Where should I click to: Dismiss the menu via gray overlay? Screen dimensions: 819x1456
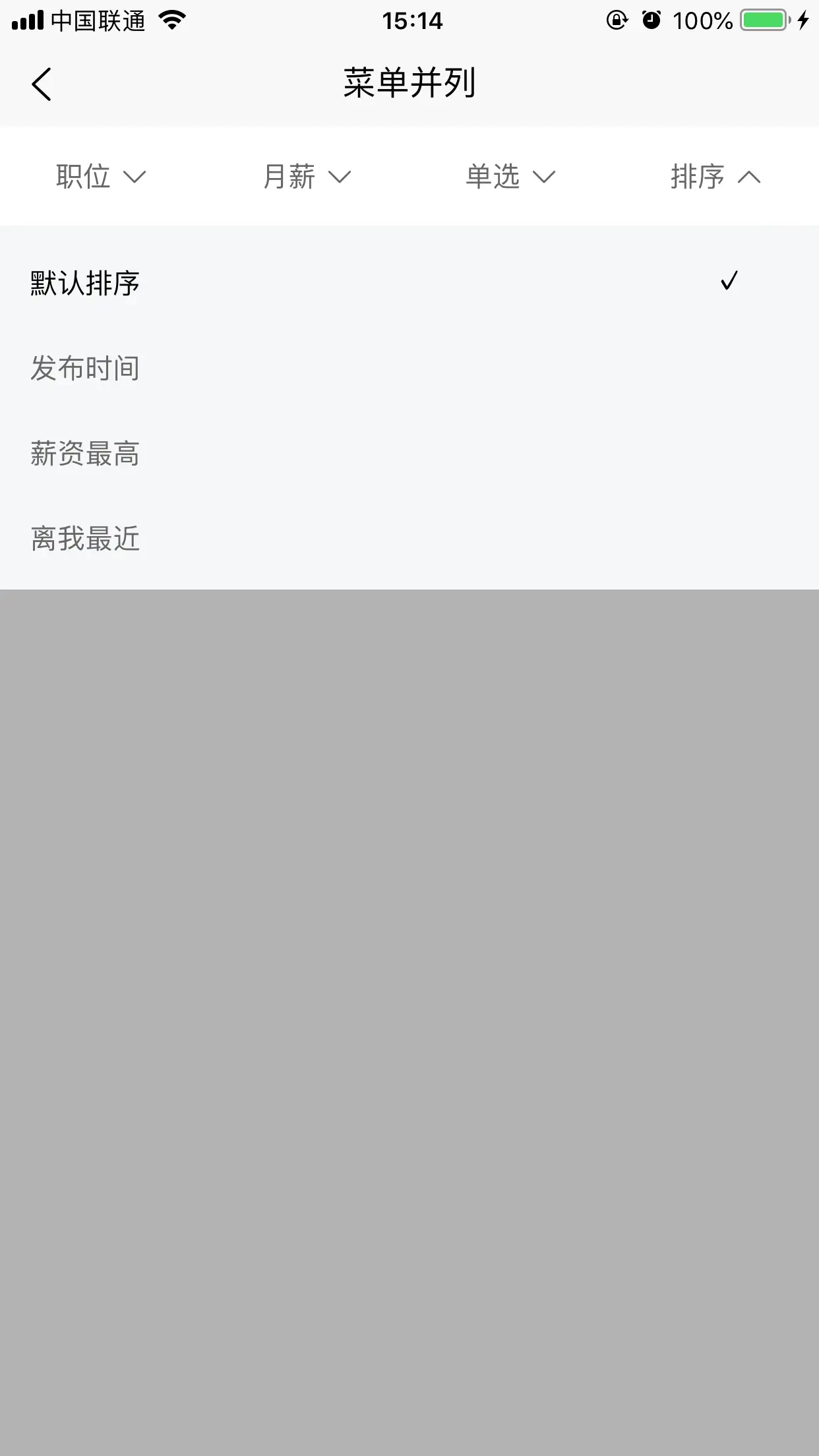pos(409,1022)
